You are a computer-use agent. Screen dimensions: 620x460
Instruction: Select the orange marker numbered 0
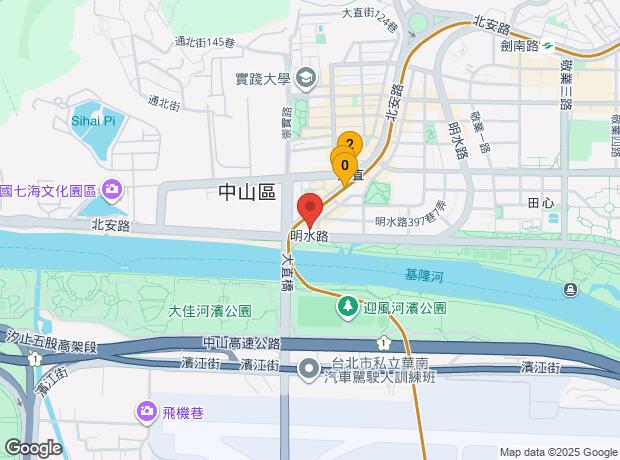point(345,165)
